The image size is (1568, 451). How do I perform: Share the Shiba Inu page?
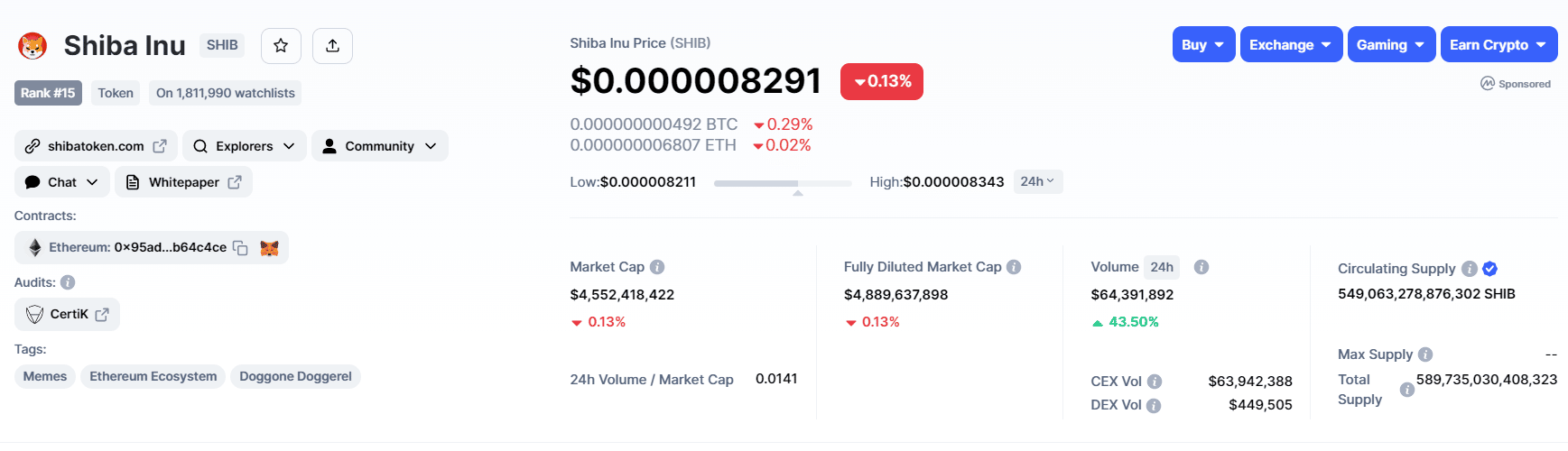click(332, 46)
